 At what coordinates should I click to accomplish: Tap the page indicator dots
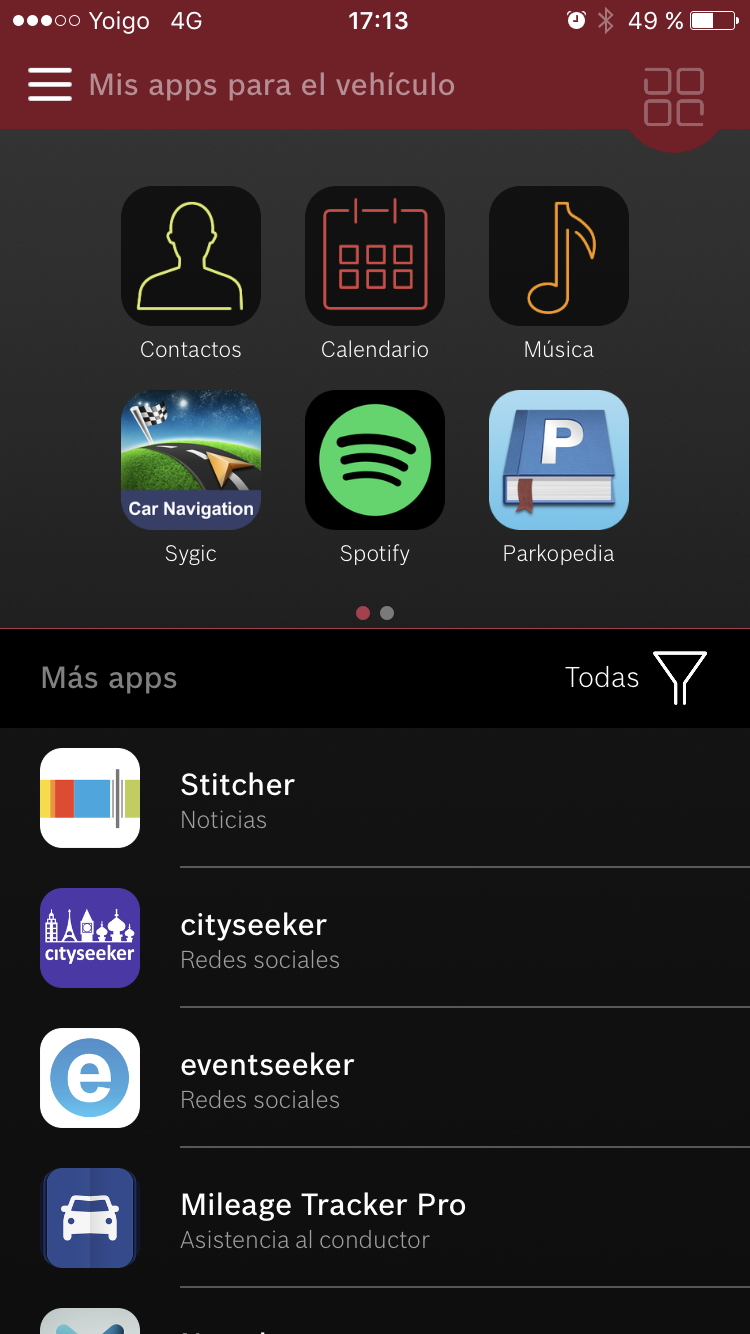[x=375, y=613]
